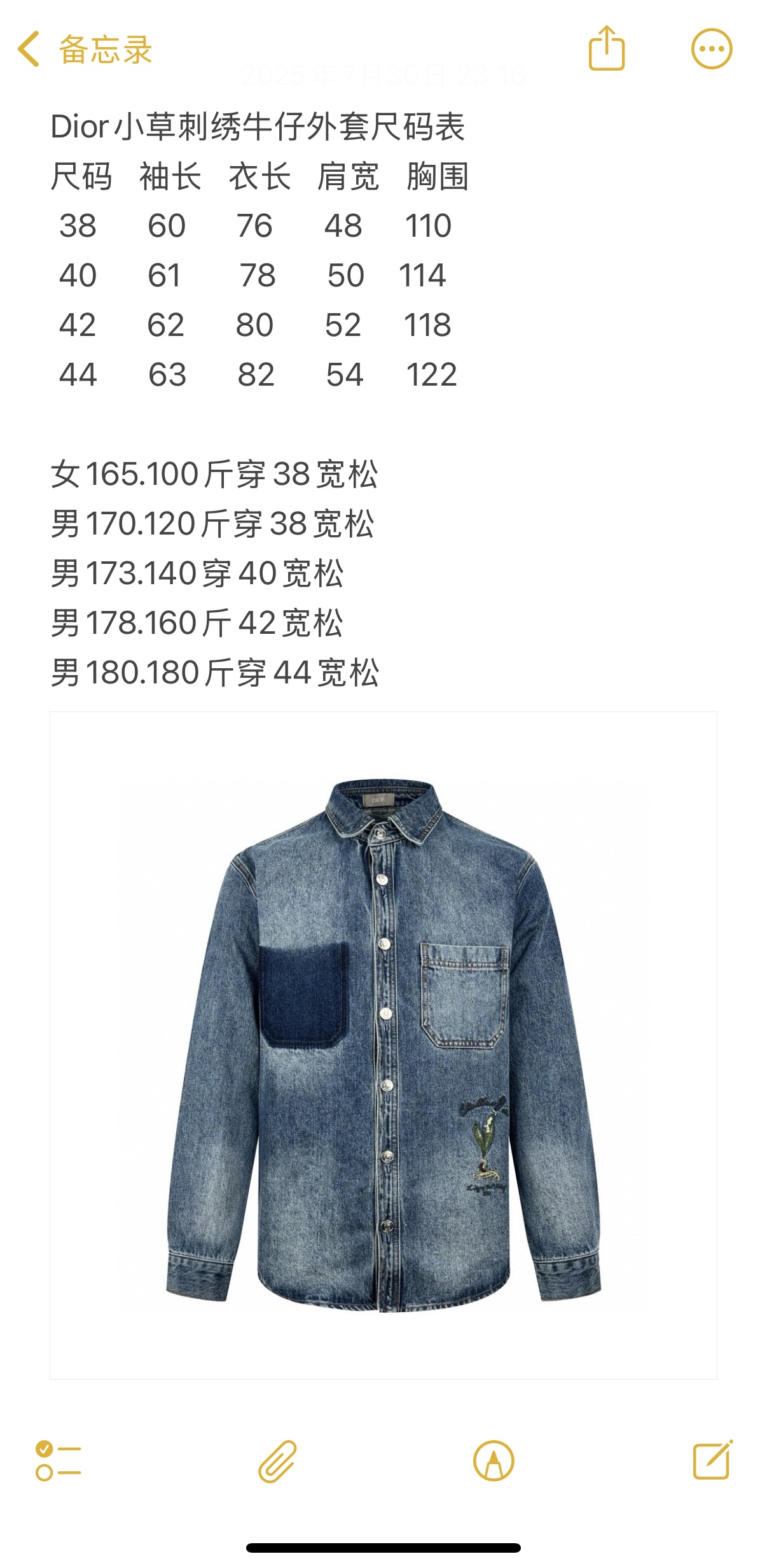The height and width of the screenshot is (1568, 767).
Task: Go back to the 备忘录 list
Action: pyautogui.click(x=84, y=50)
